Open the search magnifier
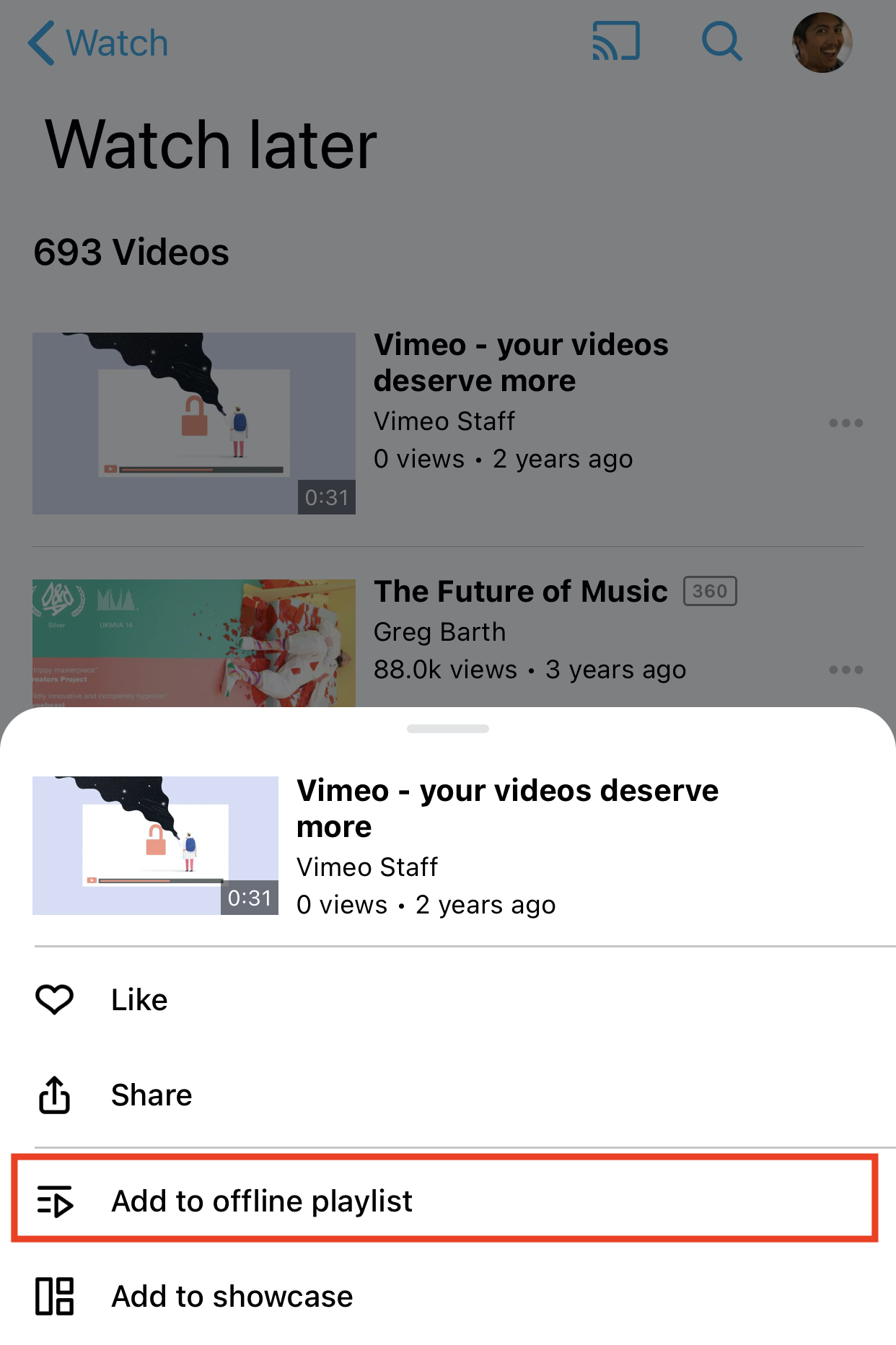This screenshot has width=896, height=1345. pos(721,41)
